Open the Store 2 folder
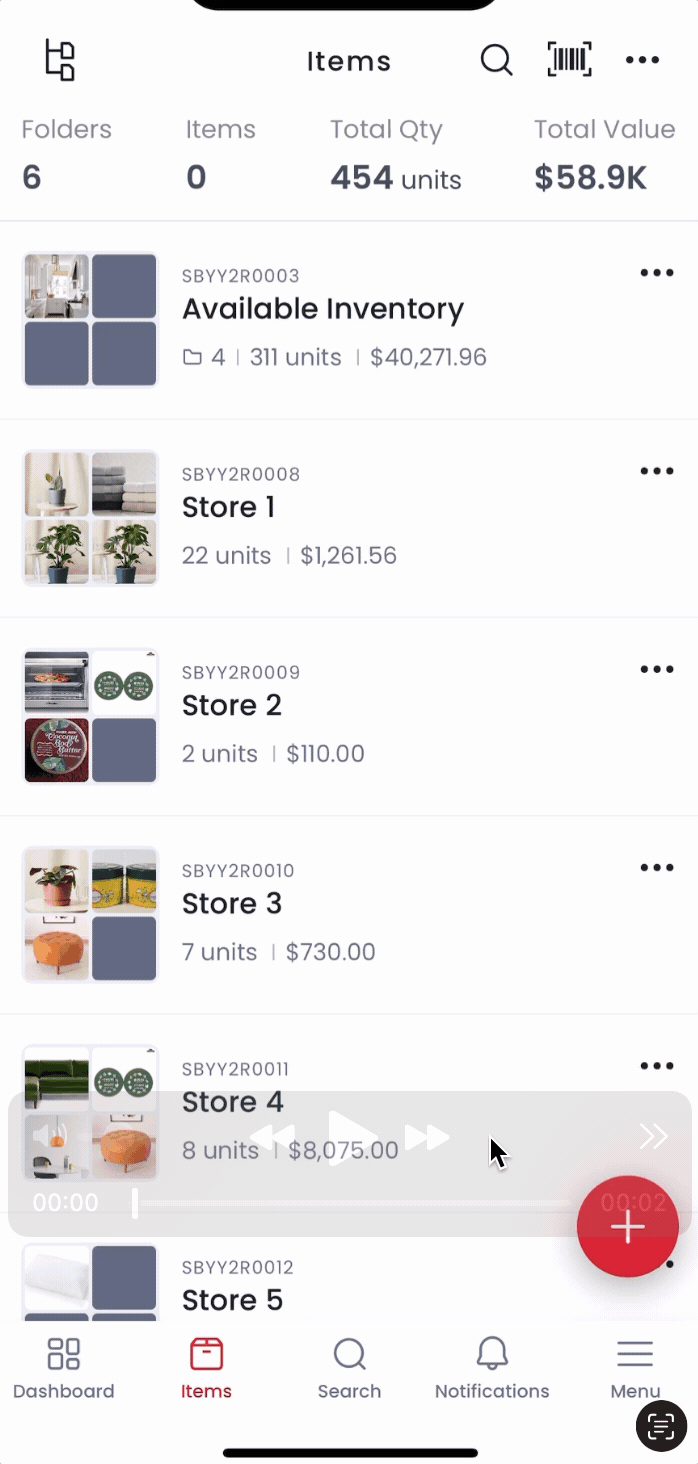 point(349,716)
